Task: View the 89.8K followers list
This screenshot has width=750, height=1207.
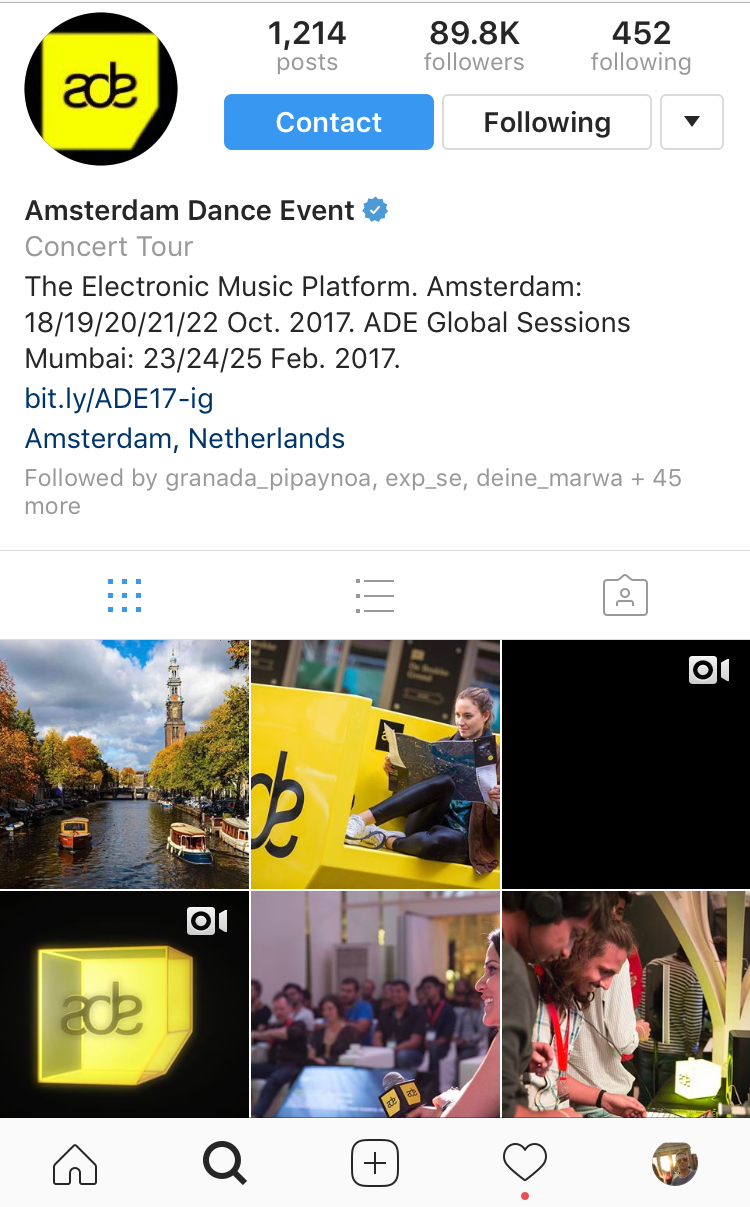Action: tap(474, 46)
